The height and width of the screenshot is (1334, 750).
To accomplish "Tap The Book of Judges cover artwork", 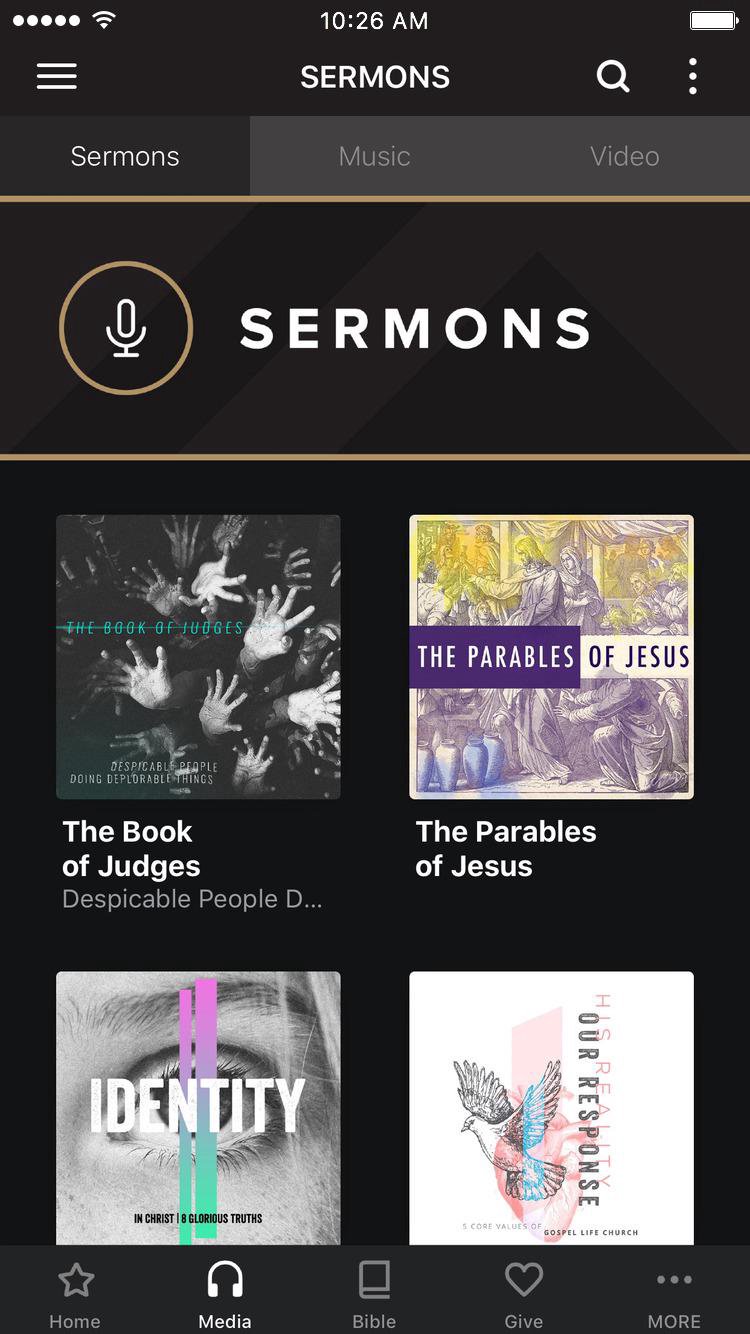I will click(197, 657).
